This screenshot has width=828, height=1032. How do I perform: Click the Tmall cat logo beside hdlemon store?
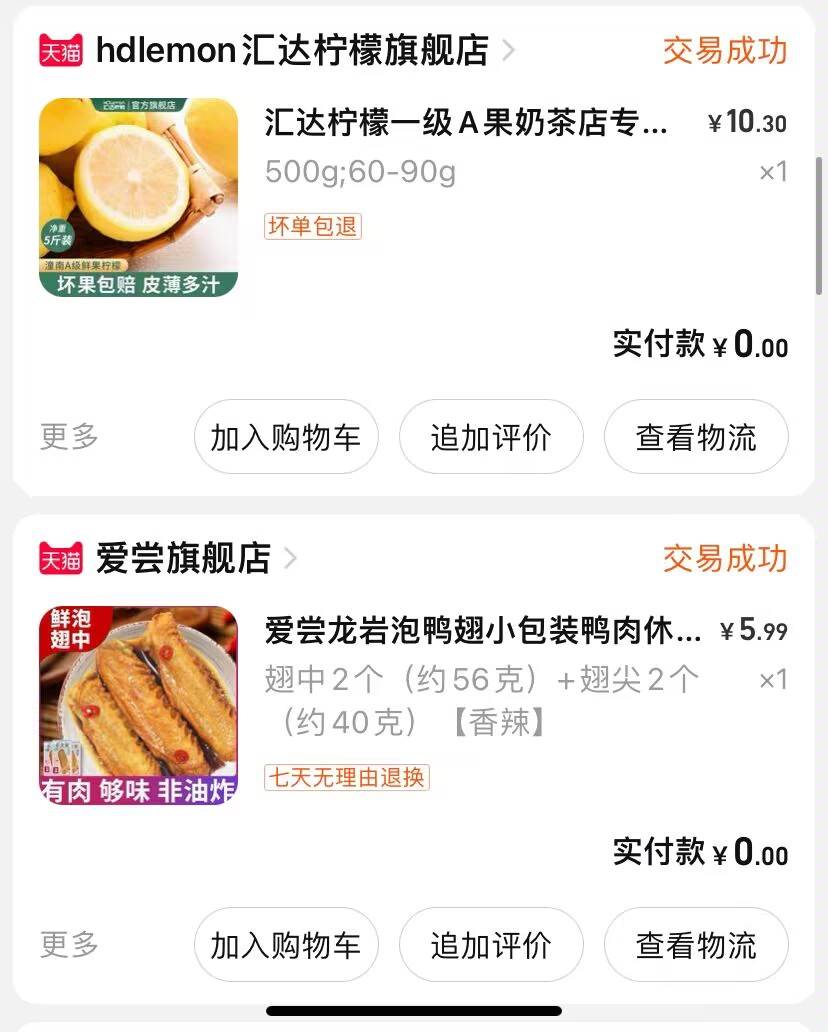click(56, 49)
